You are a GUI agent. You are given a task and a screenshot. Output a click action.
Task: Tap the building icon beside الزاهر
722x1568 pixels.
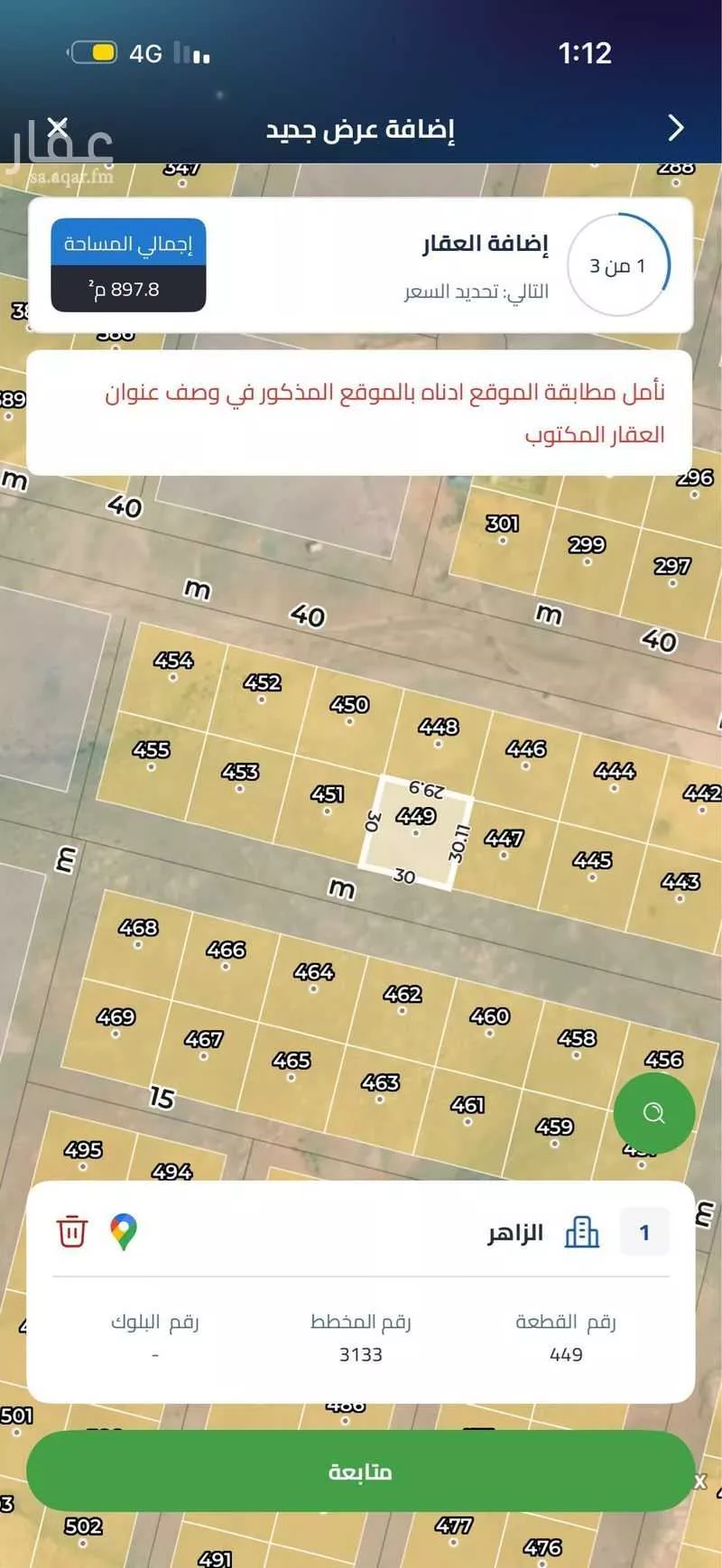[583, 1230]
